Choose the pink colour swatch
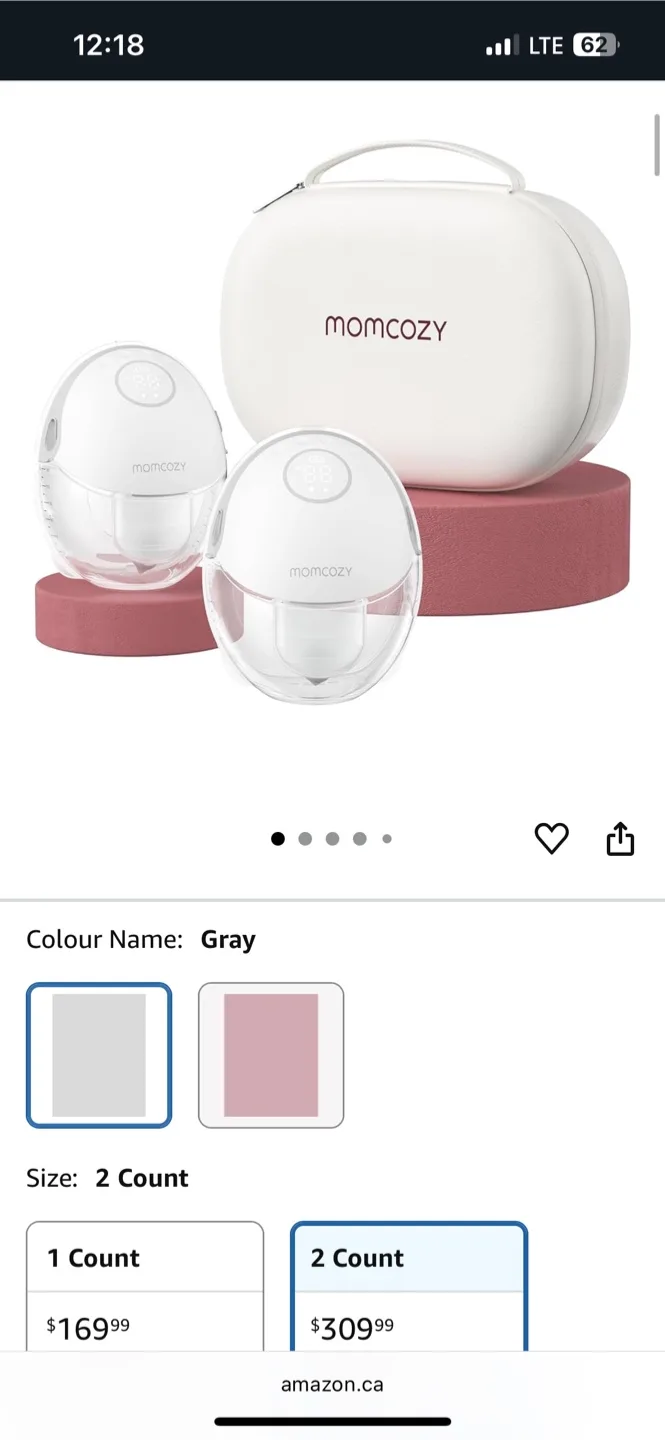This screenshot has width=665, height=1440. point(271,1055)
